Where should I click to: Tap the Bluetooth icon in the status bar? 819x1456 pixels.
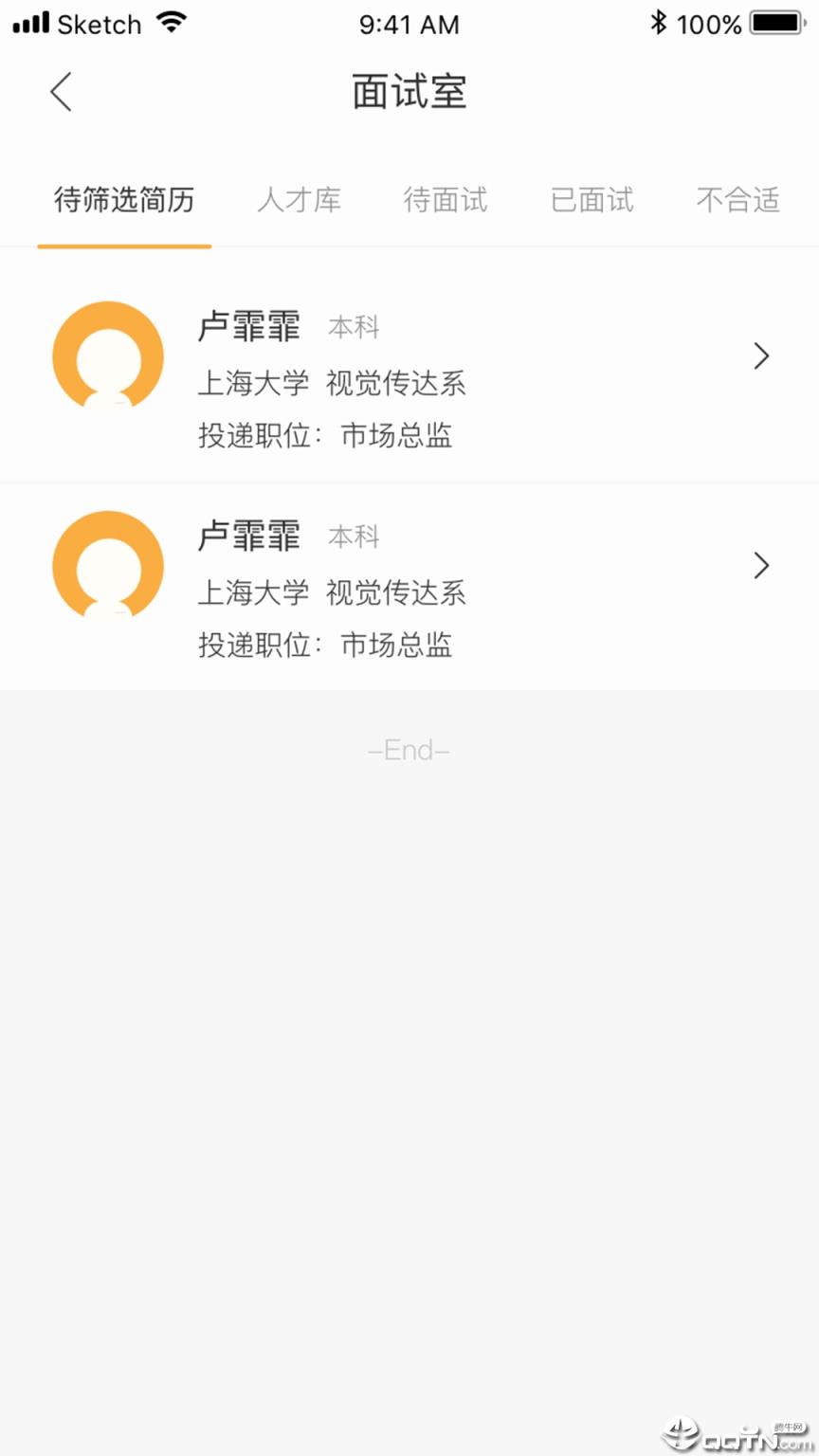click(660, 24)
